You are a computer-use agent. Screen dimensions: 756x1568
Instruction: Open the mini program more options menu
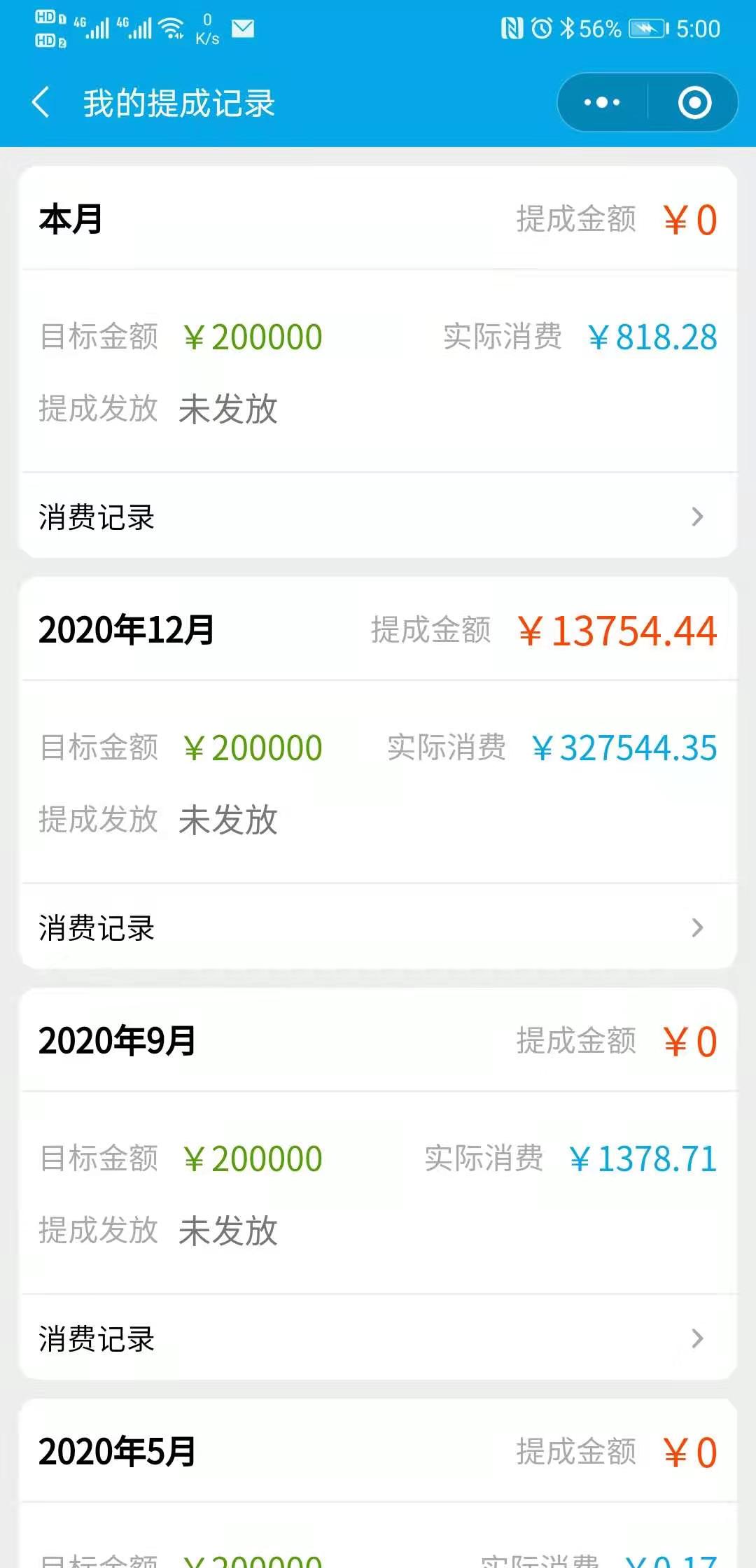coord(602,103)
